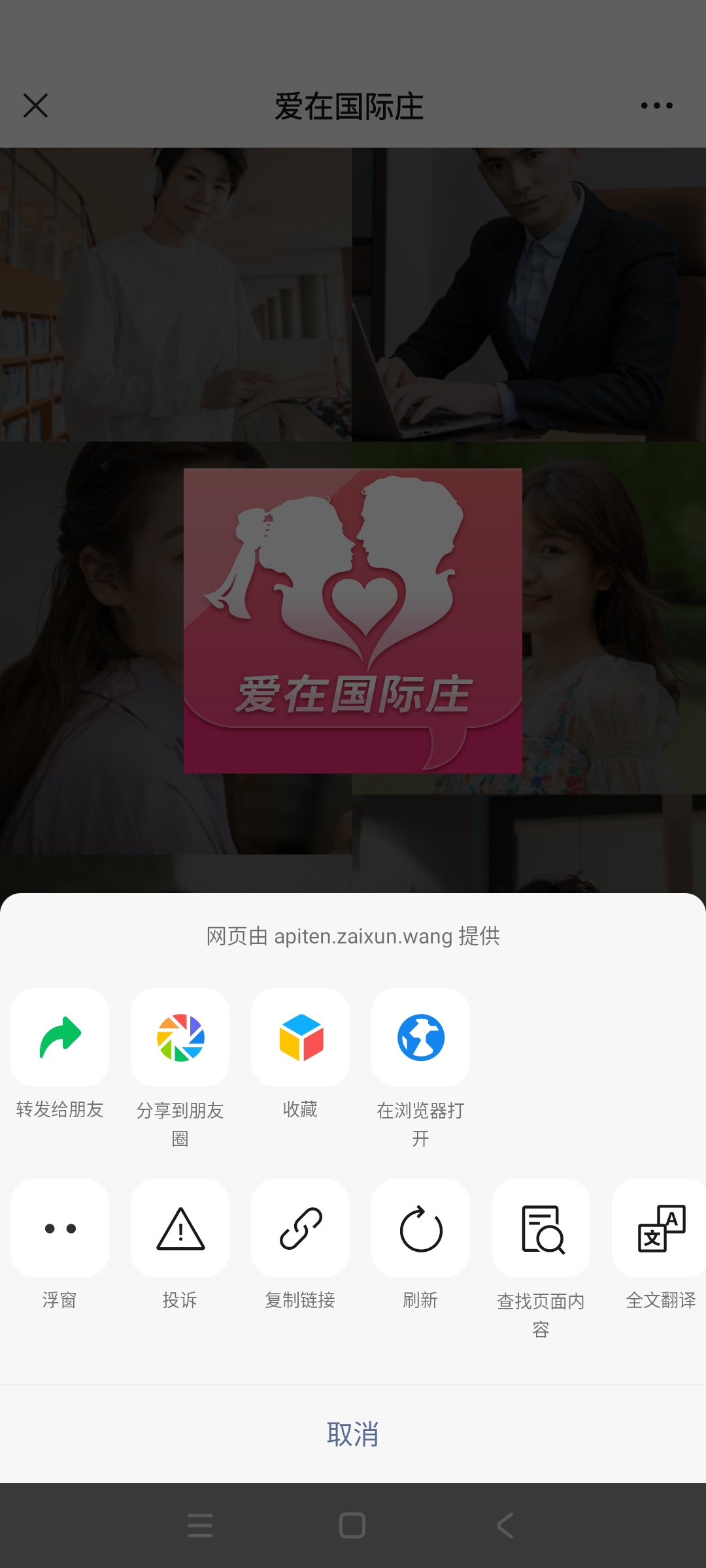Refresh the page (刷新)

point(420,1228)
